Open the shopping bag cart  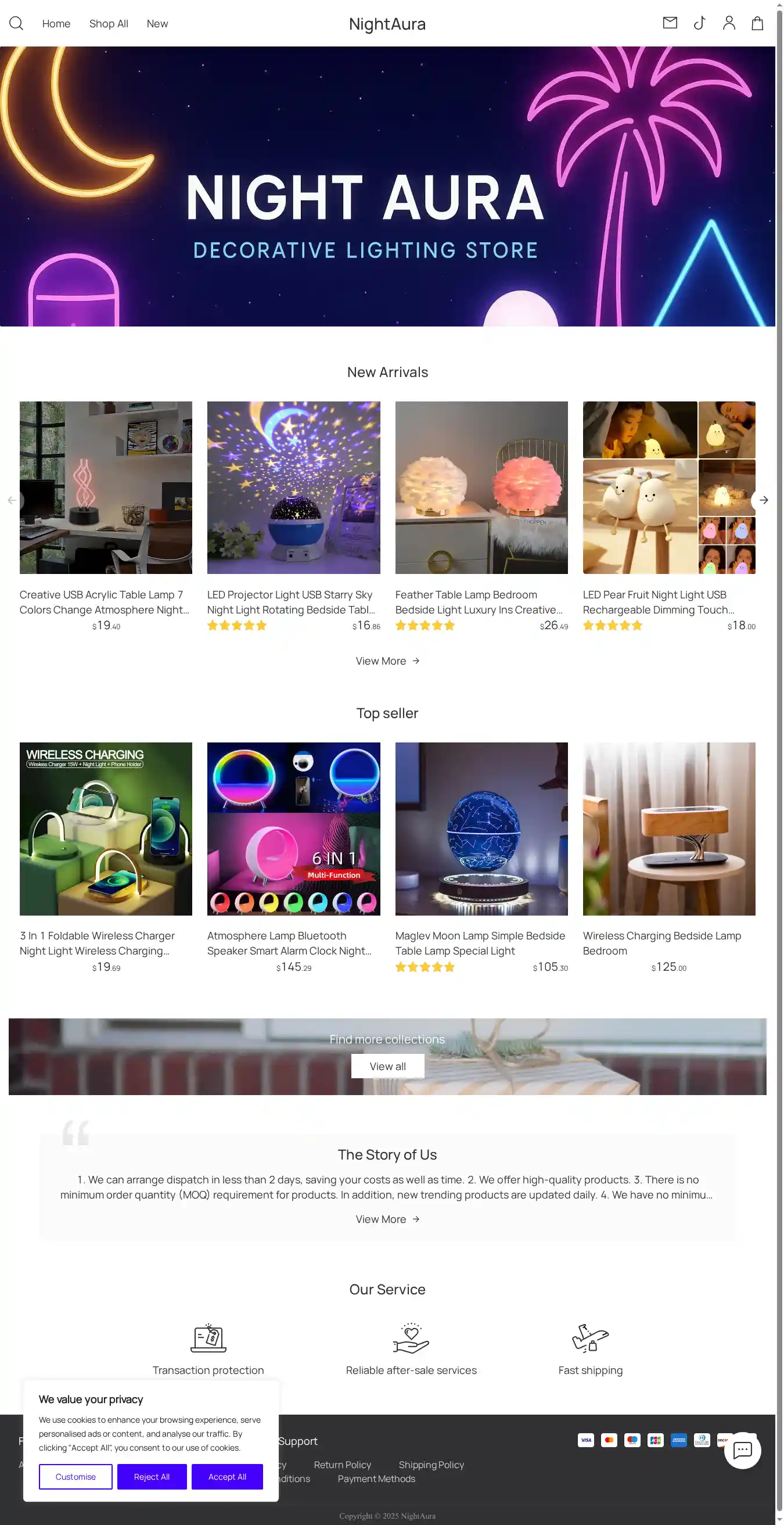757,23
